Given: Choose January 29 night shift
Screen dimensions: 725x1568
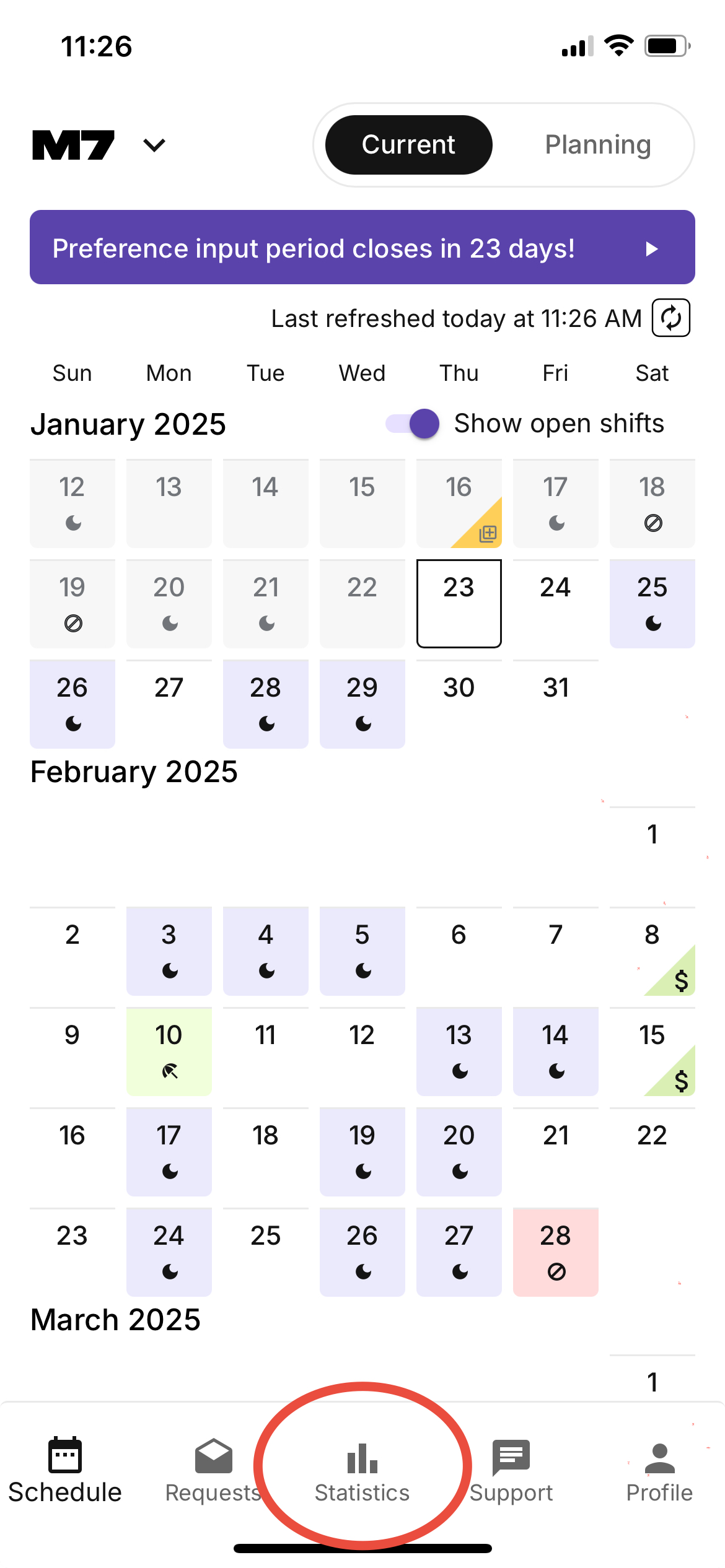Looking at the screenshot, I should coord(362,703).
